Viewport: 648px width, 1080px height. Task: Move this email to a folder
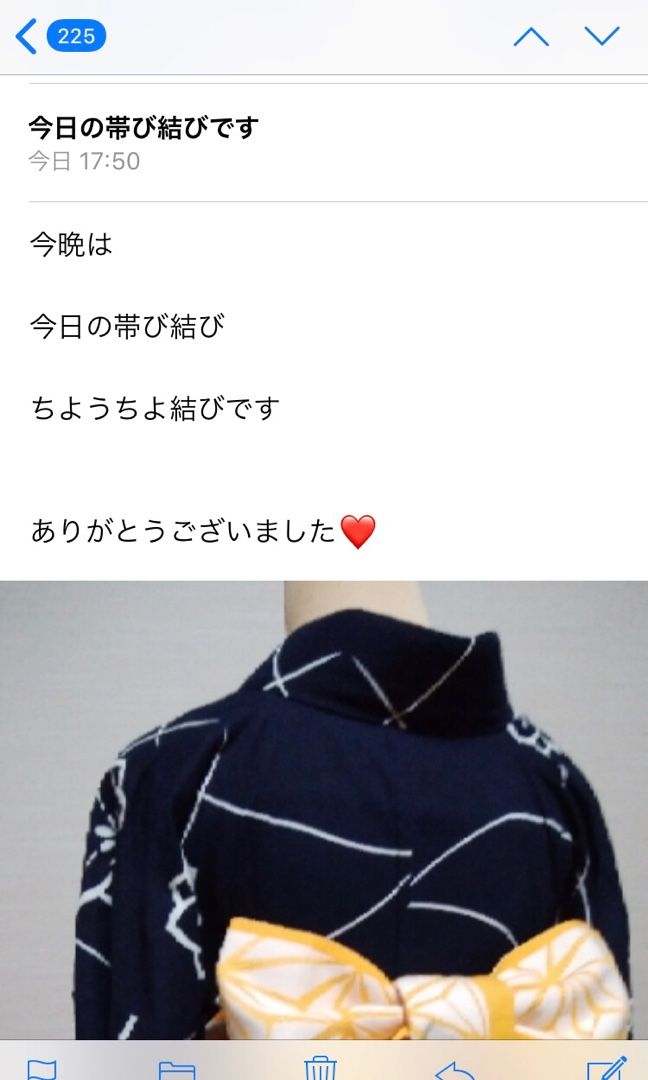coord(177,1070)
